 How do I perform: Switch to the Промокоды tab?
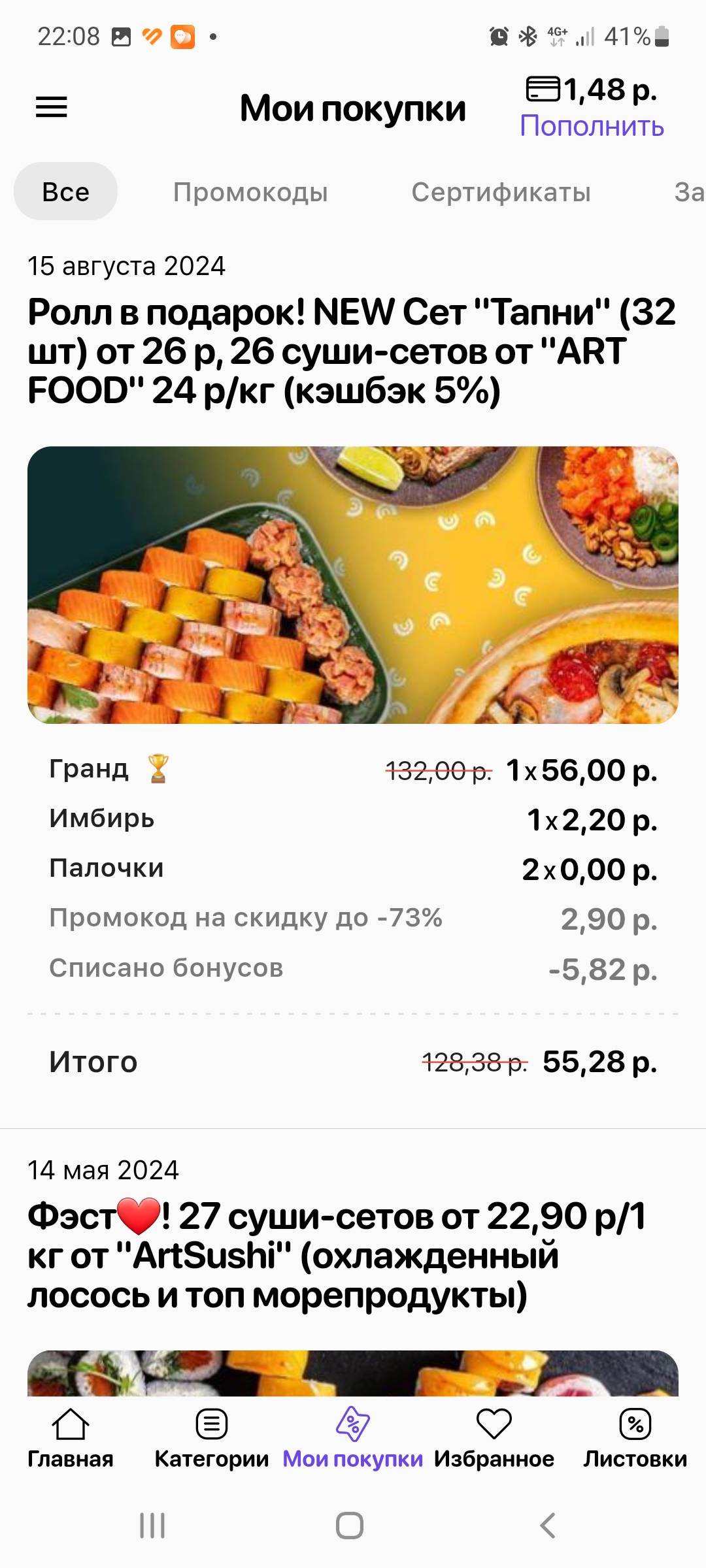click(250, 192)
